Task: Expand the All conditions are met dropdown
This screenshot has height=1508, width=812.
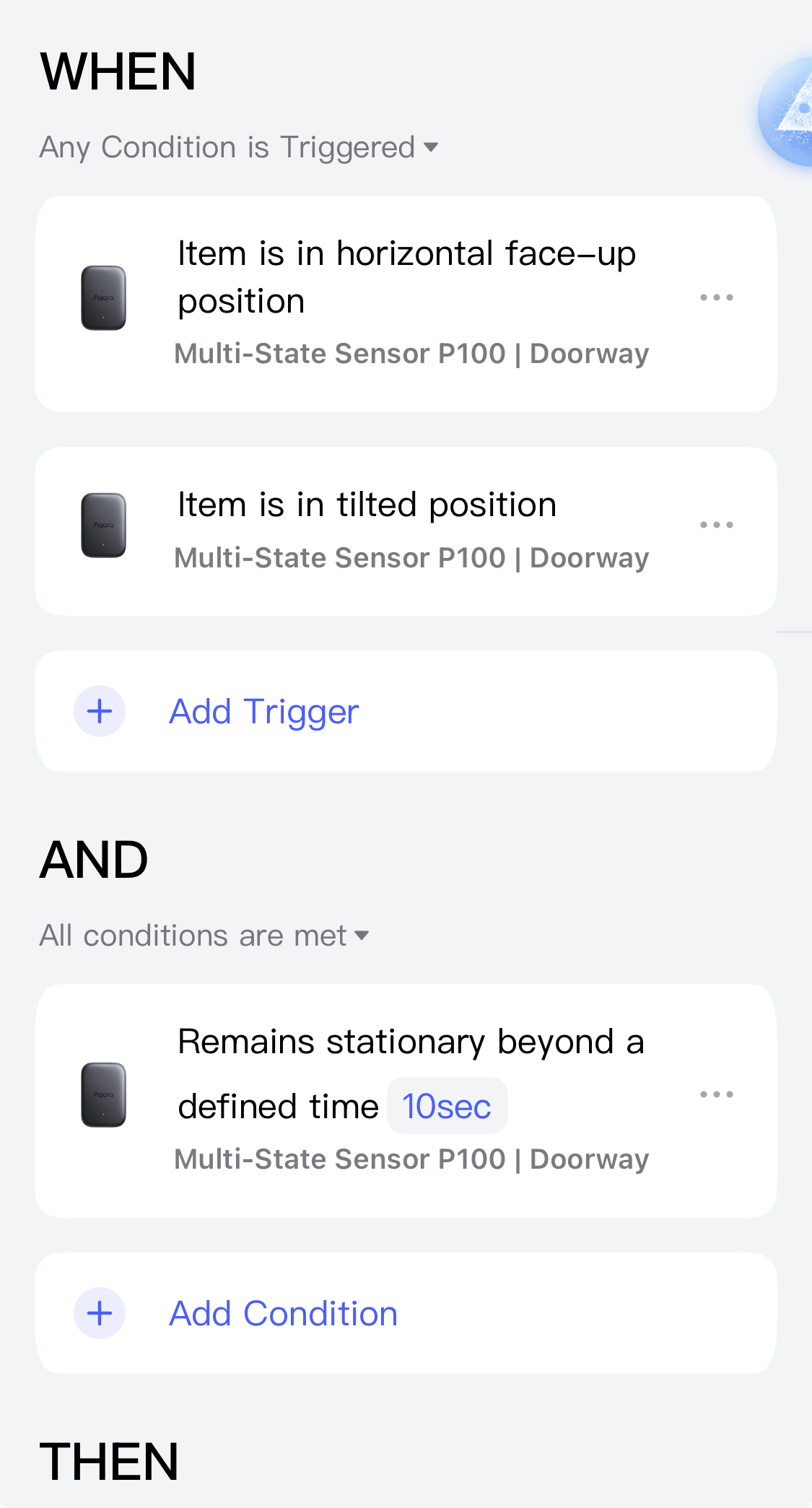Action: point(204,936)
